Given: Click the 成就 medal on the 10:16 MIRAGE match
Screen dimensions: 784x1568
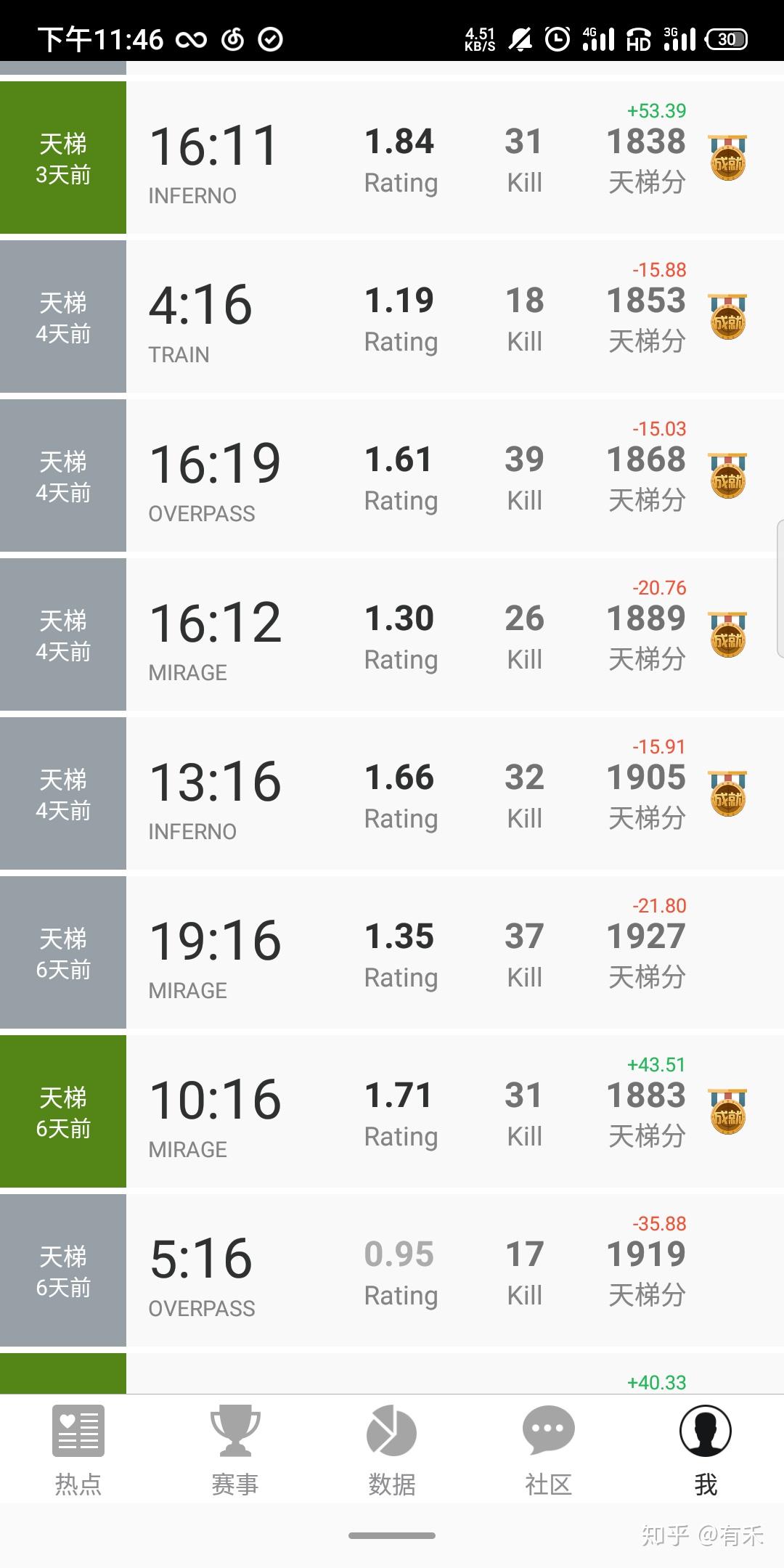Looking at the screenshot, I should pyautogui.click(x=728, y=1108).
